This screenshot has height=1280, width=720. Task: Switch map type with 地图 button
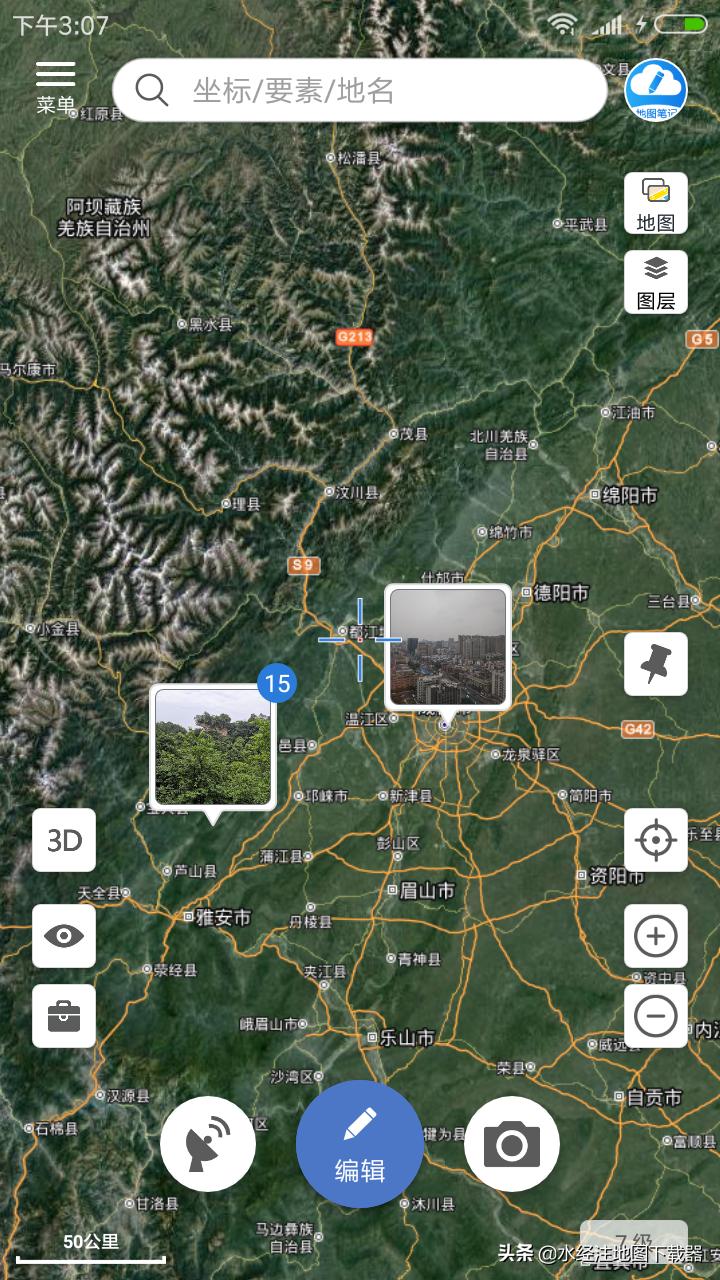pyautogui.click(x=656, y=204)
